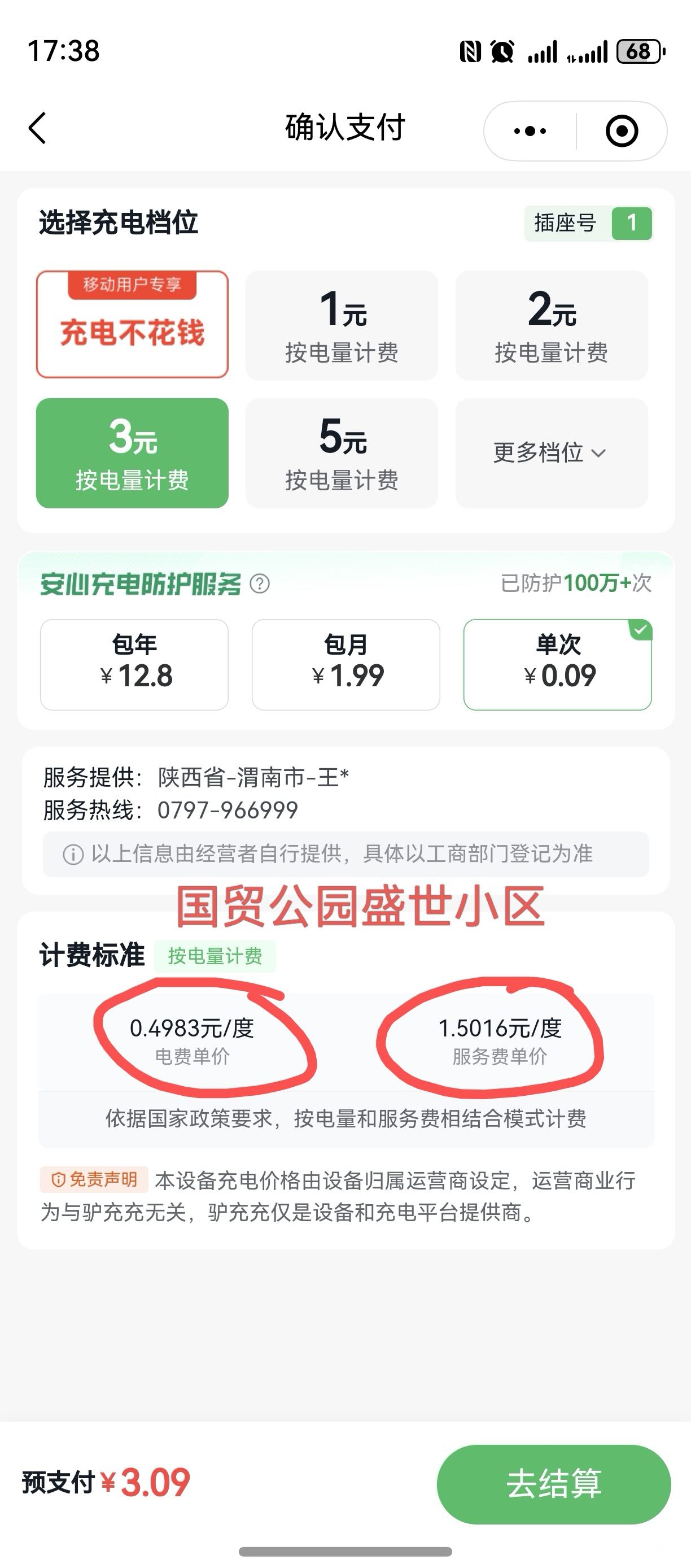Pick the 5元 charging tier
The image size is (691, 1568).
click(x=342, y=453)
